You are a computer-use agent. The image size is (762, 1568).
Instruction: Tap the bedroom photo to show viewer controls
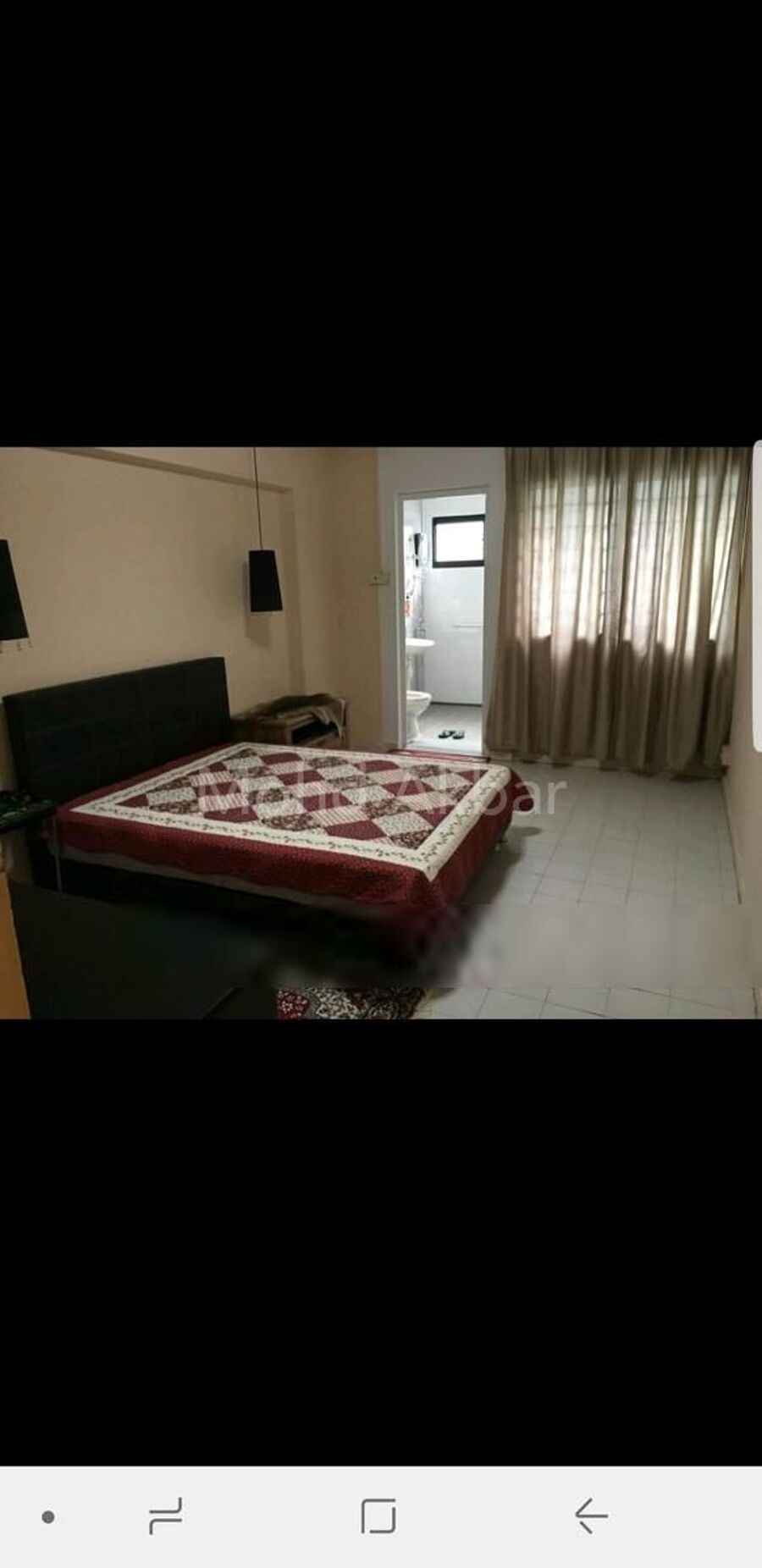(381, 732)
